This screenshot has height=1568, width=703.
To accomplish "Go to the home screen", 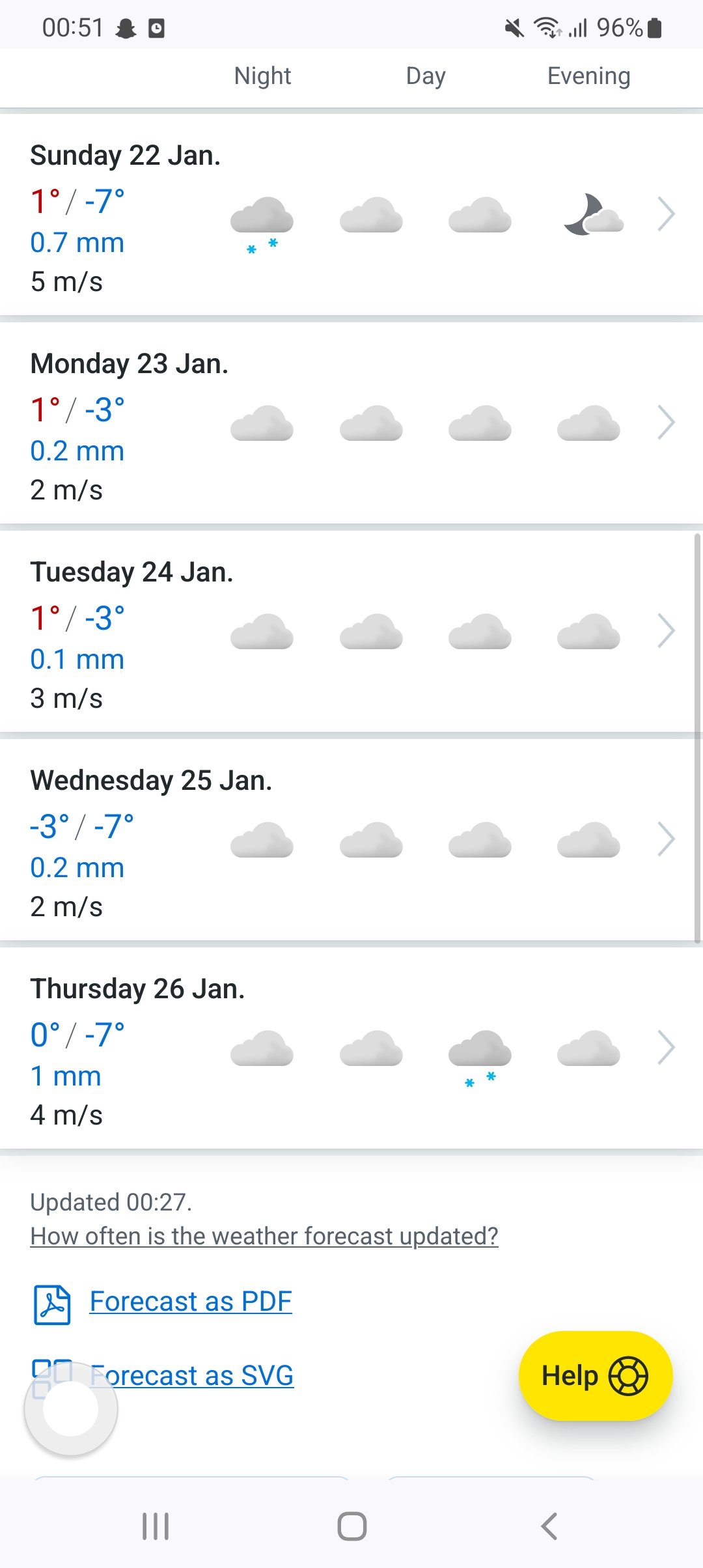I will coord(351,1526).
